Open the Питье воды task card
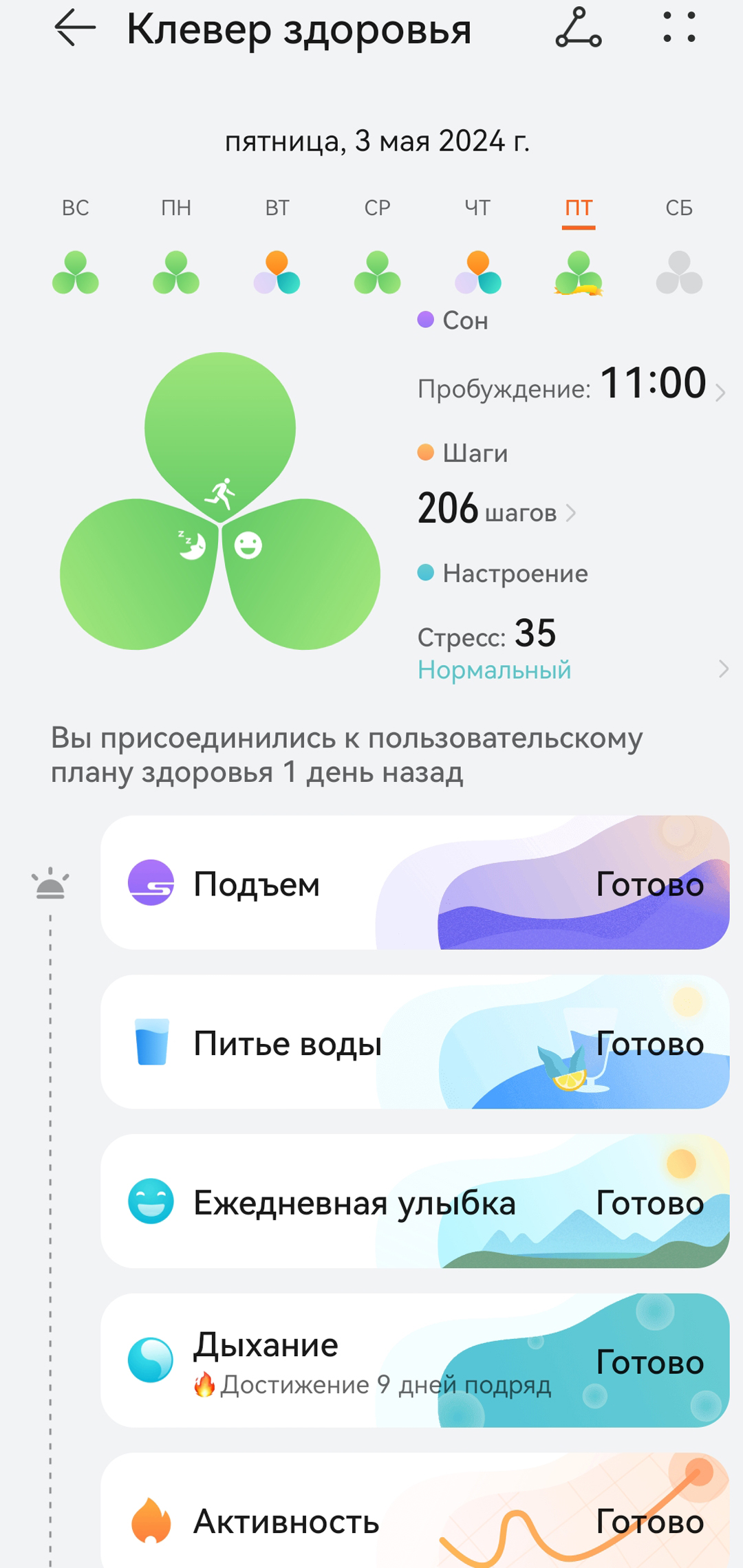This screenshot has width=743, height=1568. pos(414,1042)
